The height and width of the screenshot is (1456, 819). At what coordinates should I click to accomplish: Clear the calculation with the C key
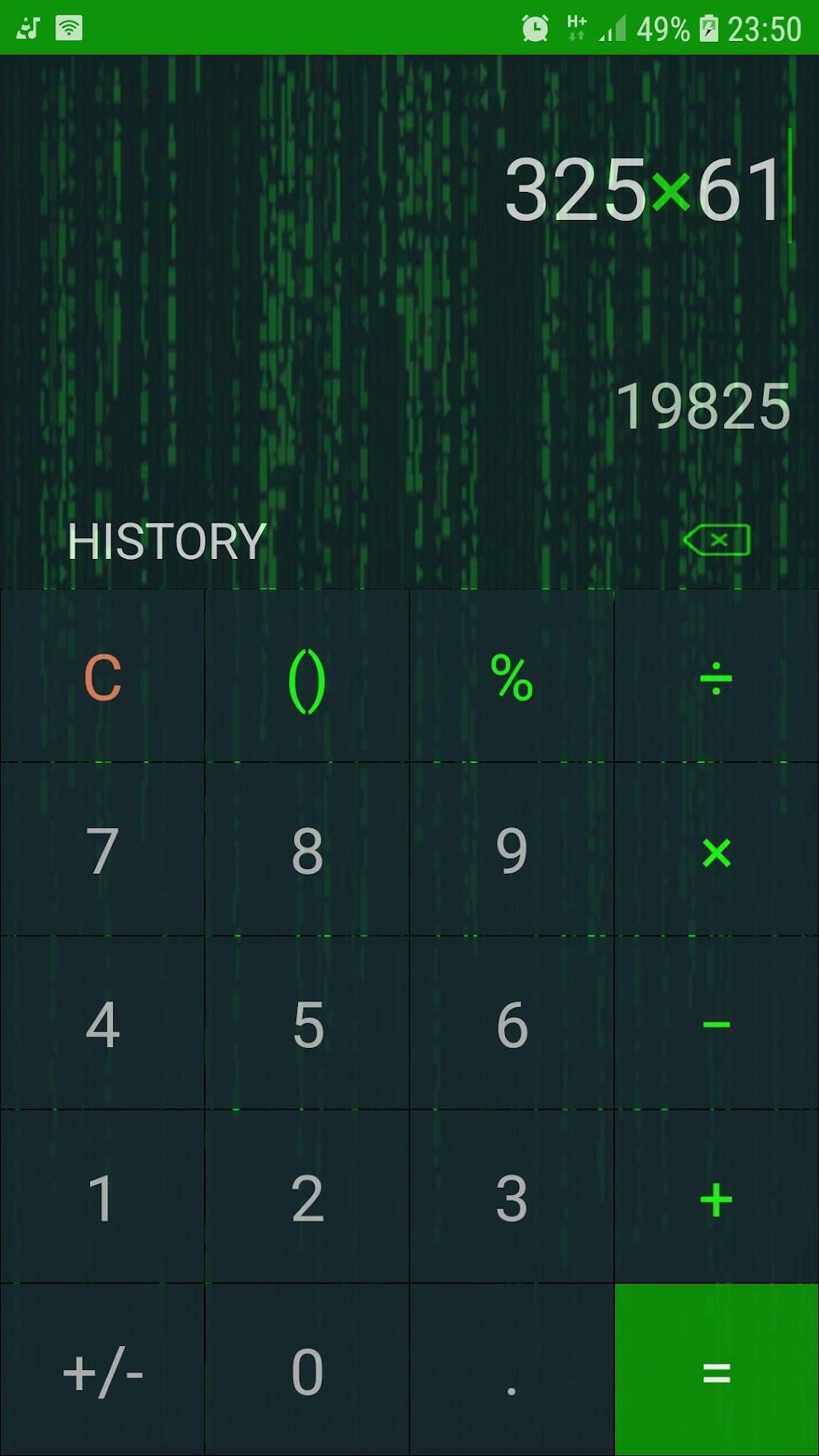[x=102, y=679]
